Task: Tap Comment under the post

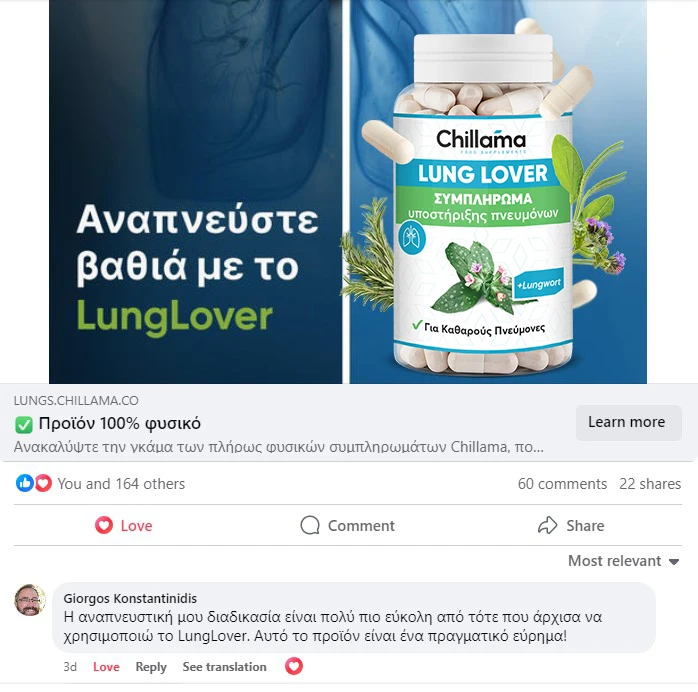Action: click(348, 526)
